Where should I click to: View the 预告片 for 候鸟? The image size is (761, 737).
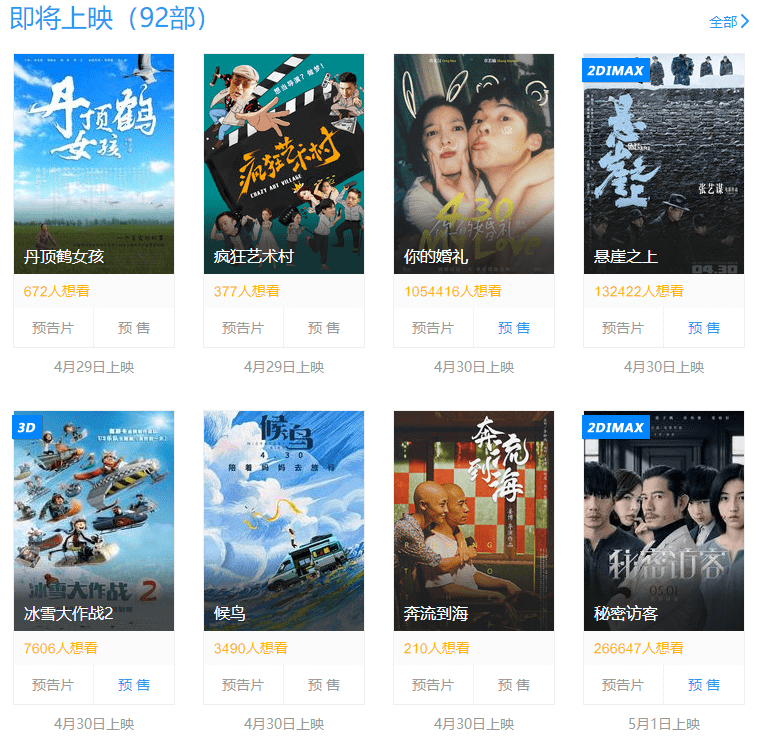click(243, 685)
